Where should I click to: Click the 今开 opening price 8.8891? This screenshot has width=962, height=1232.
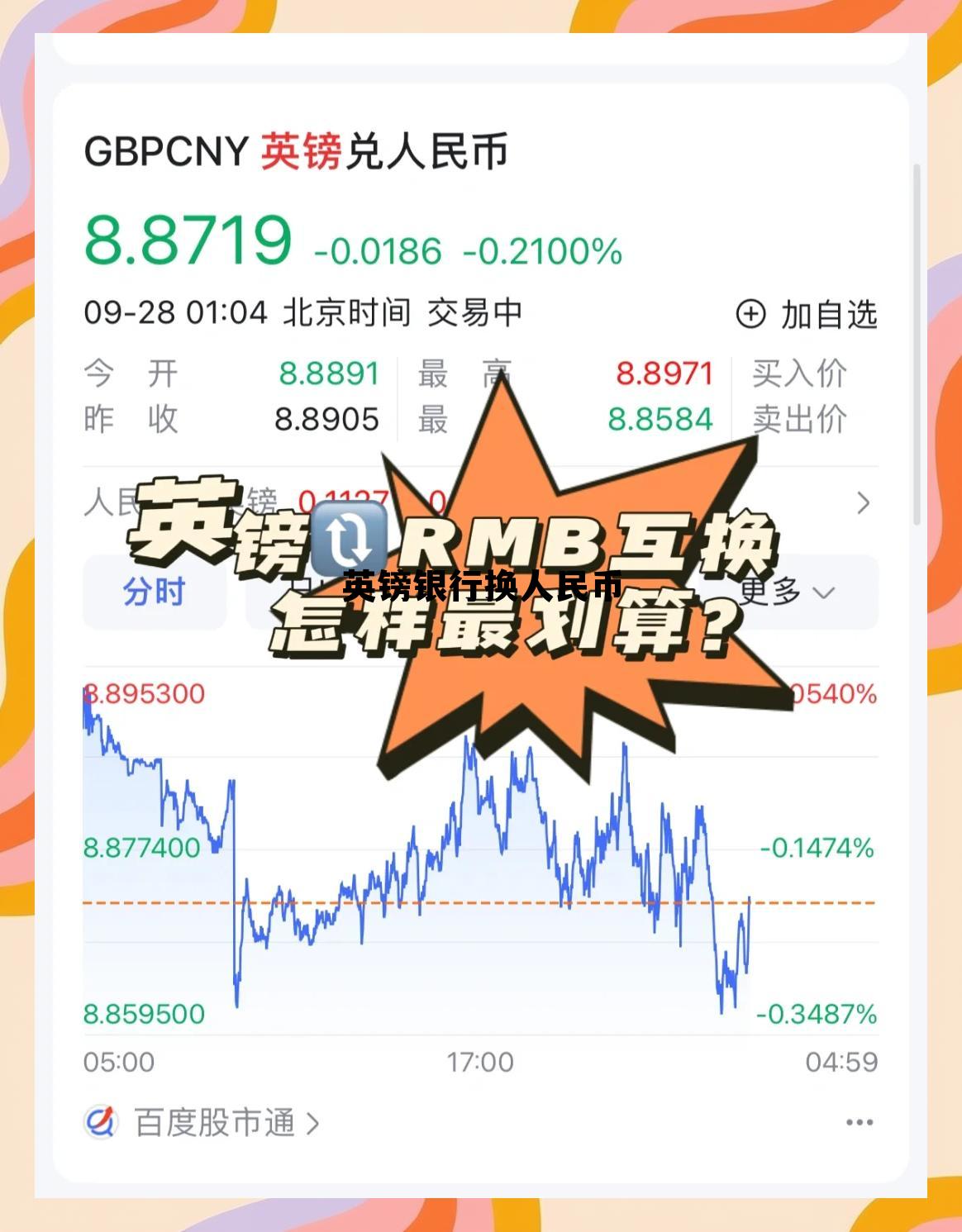329,374
